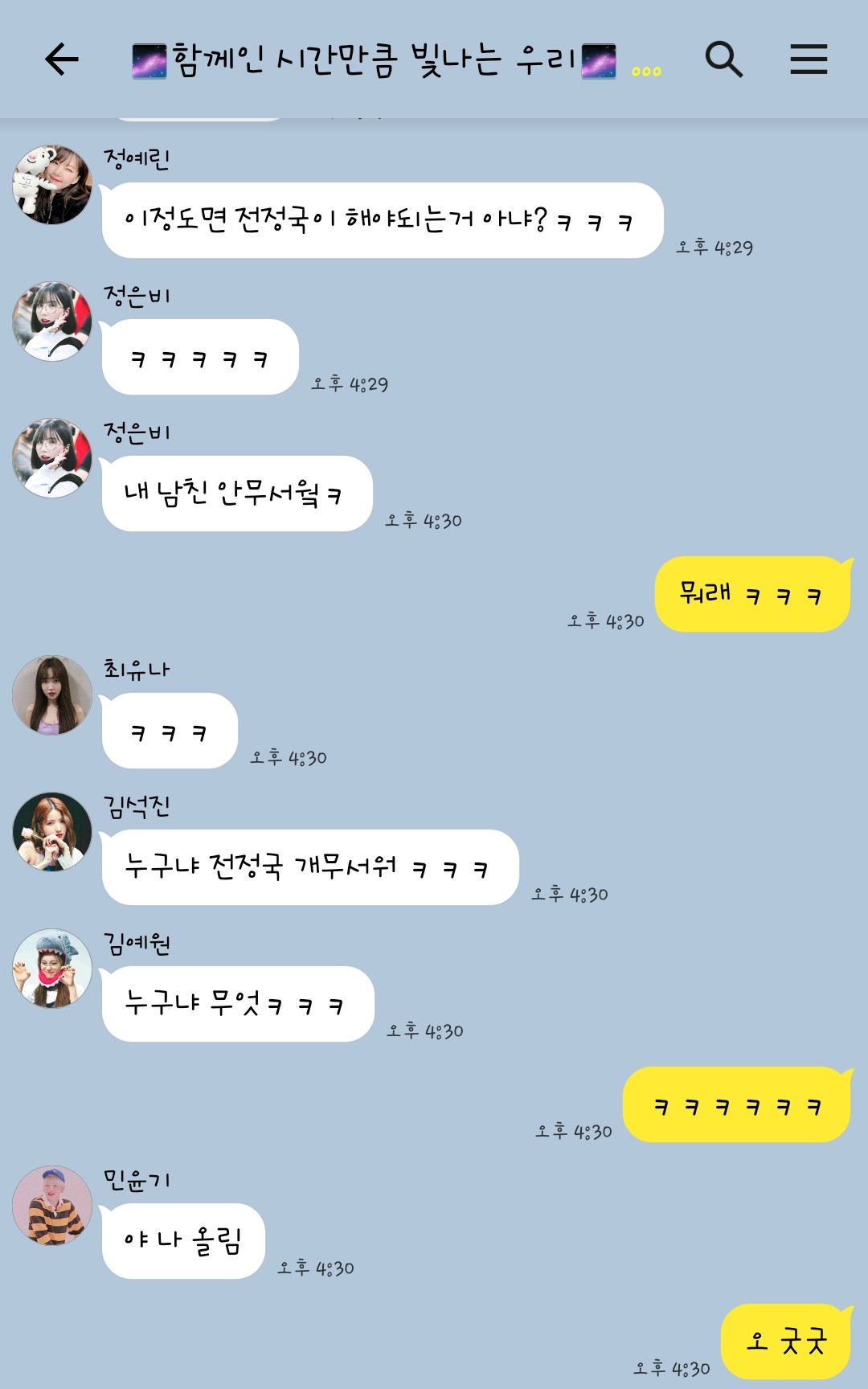Search within this chat room
Viewport: 868px width, 1389px height.
(x=723, y=59)
